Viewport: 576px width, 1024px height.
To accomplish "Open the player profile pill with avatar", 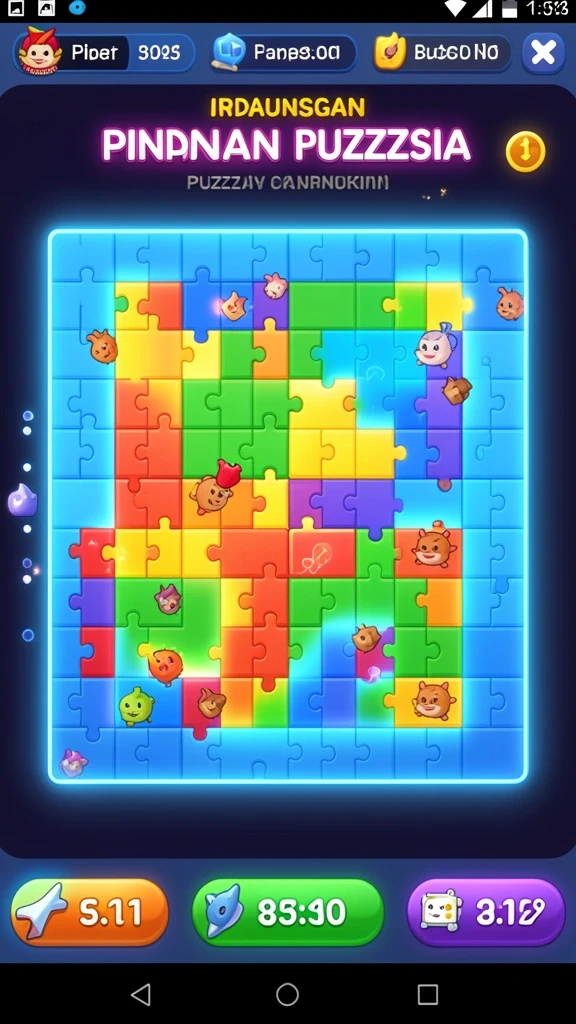I will point(104,53).
